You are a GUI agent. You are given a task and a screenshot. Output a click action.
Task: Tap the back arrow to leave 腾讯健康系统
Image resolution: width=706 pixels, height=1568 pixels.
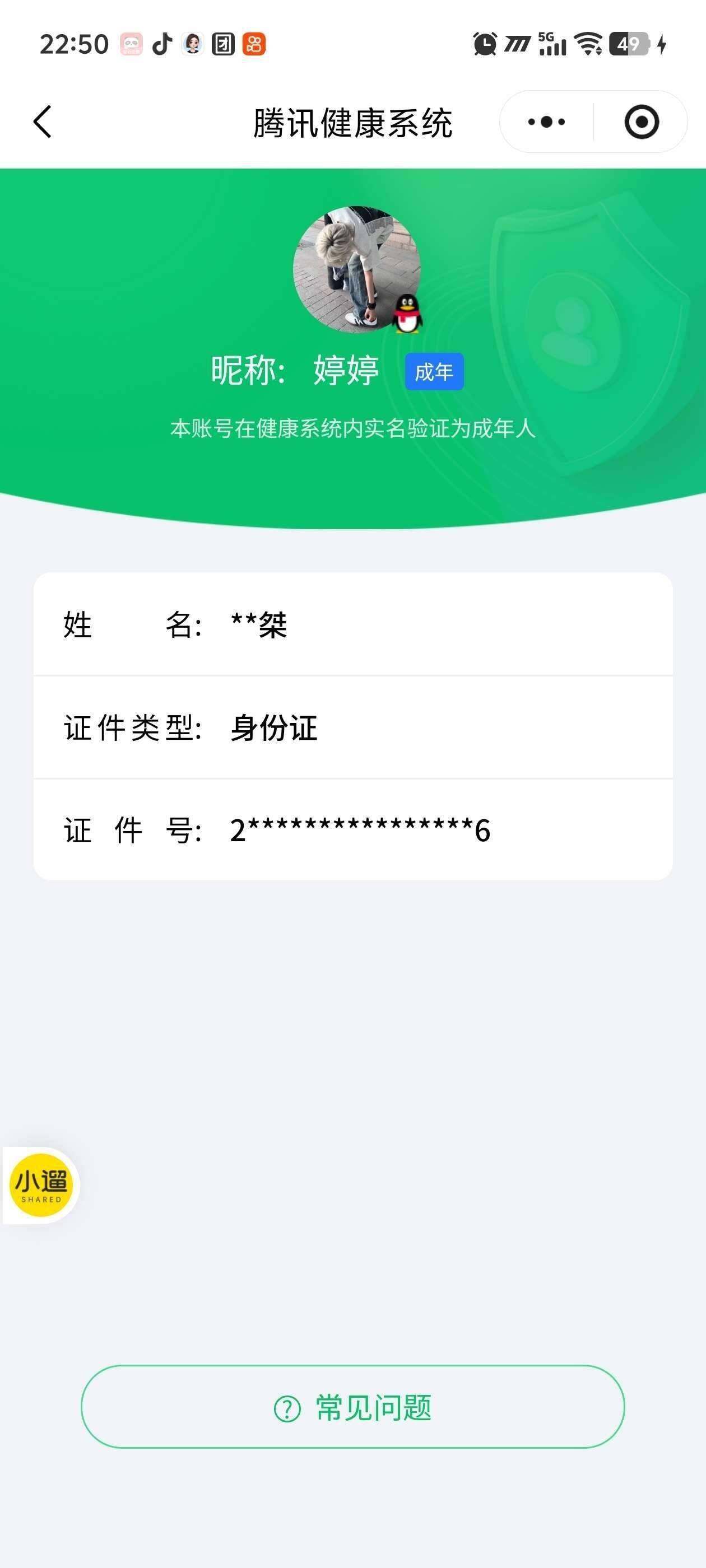(x=43, y=121)
